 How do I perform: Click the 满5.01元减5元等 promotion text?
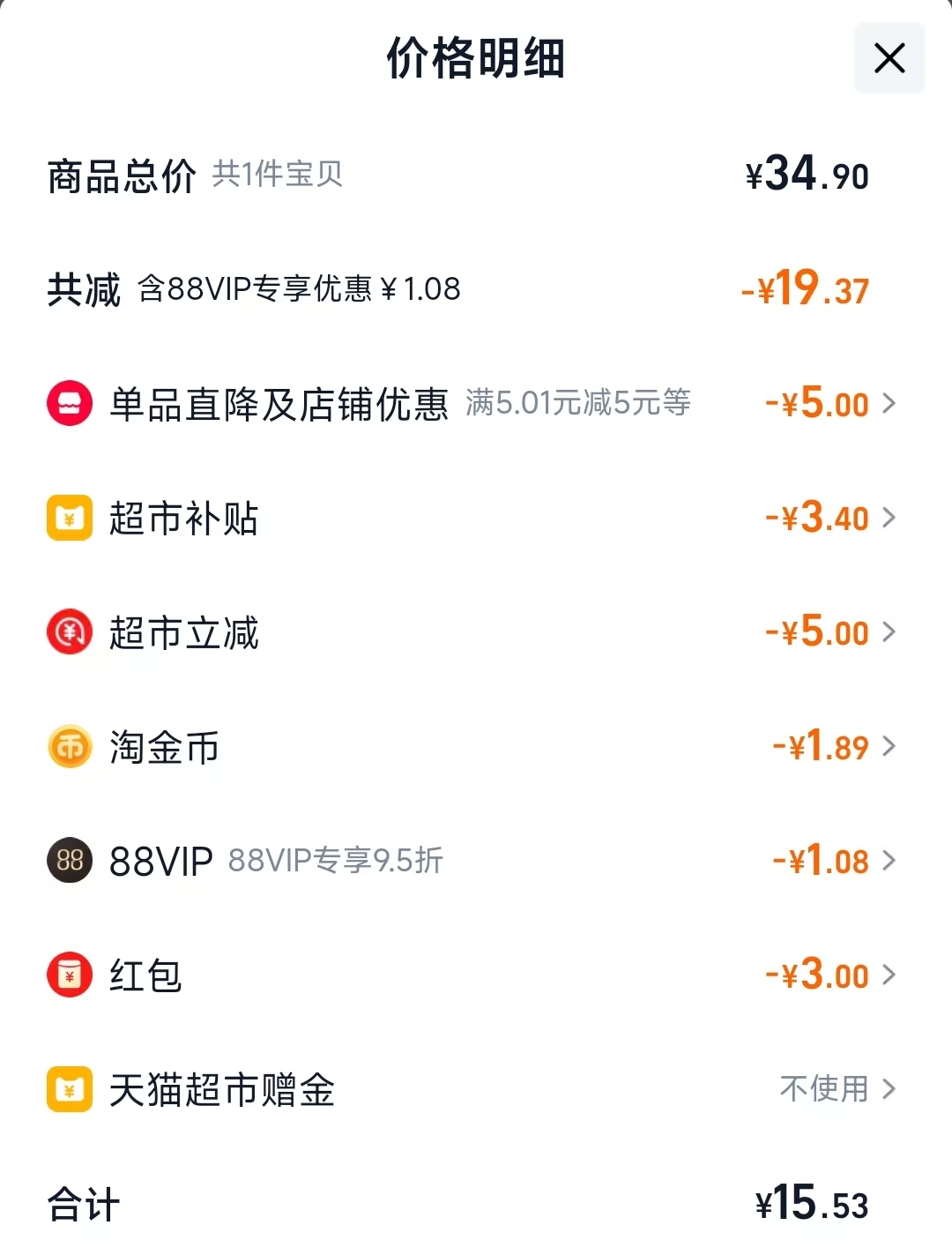click(575, 403)
